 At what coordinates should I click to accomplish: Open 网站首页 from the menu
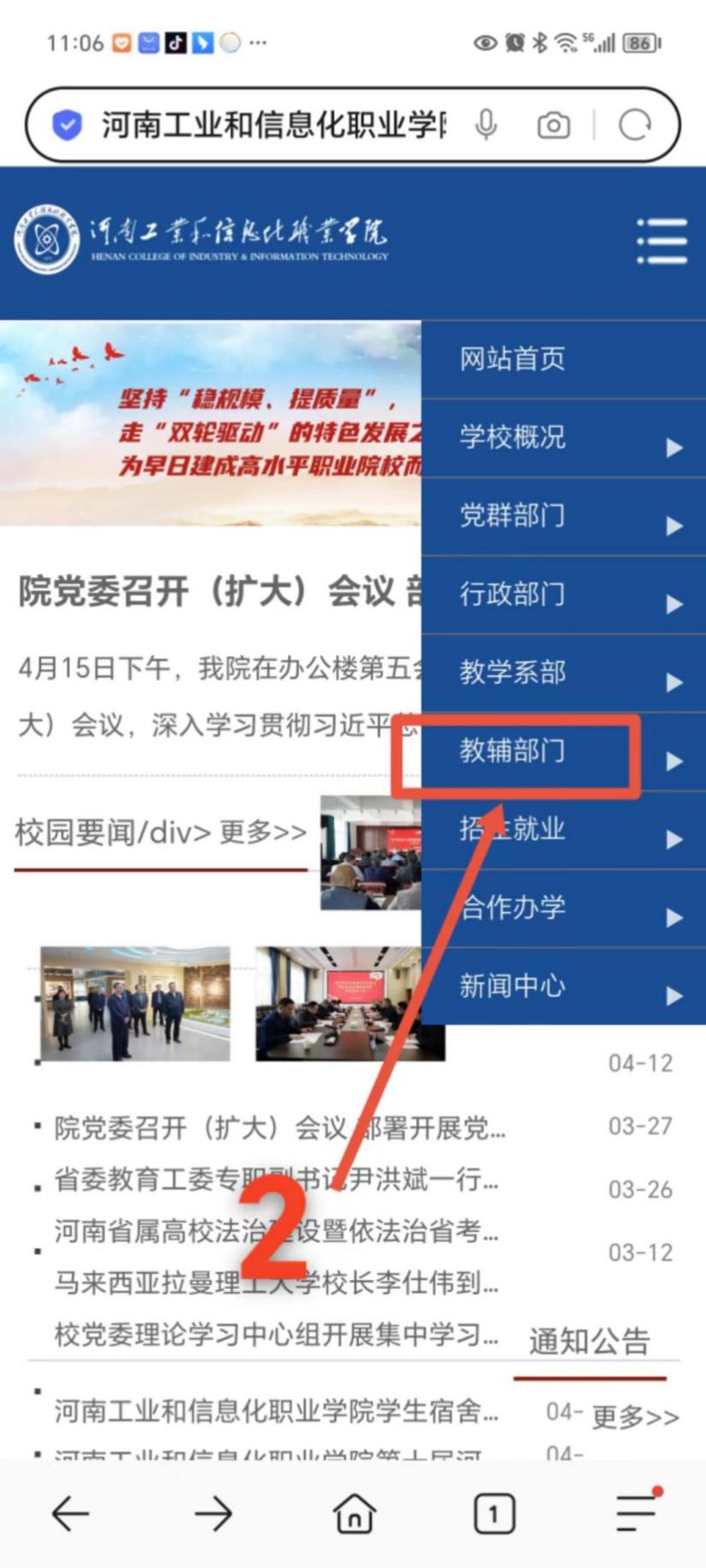[512, 359]
